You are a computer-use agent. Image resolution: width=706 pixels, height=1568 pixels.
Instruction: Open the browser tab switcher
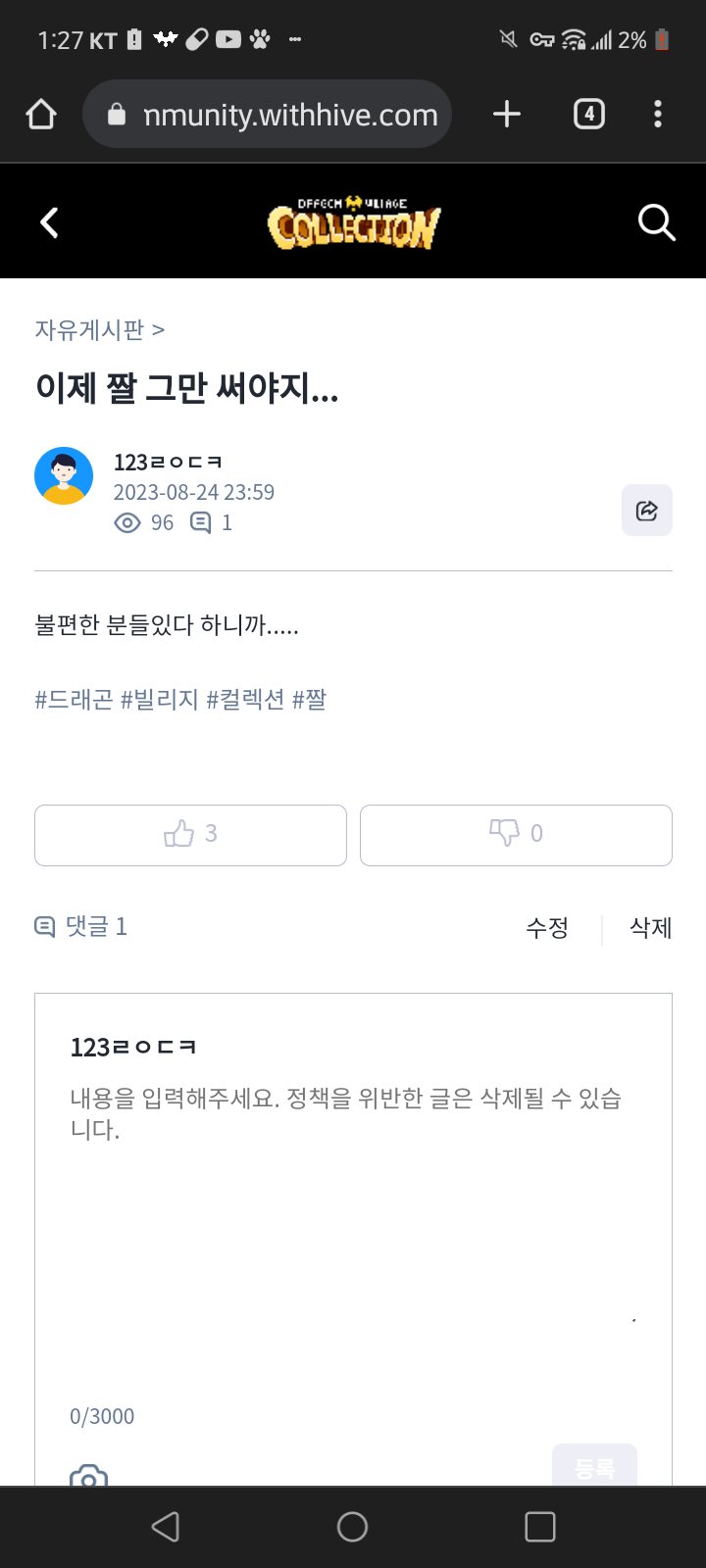[x=588, y=115]
